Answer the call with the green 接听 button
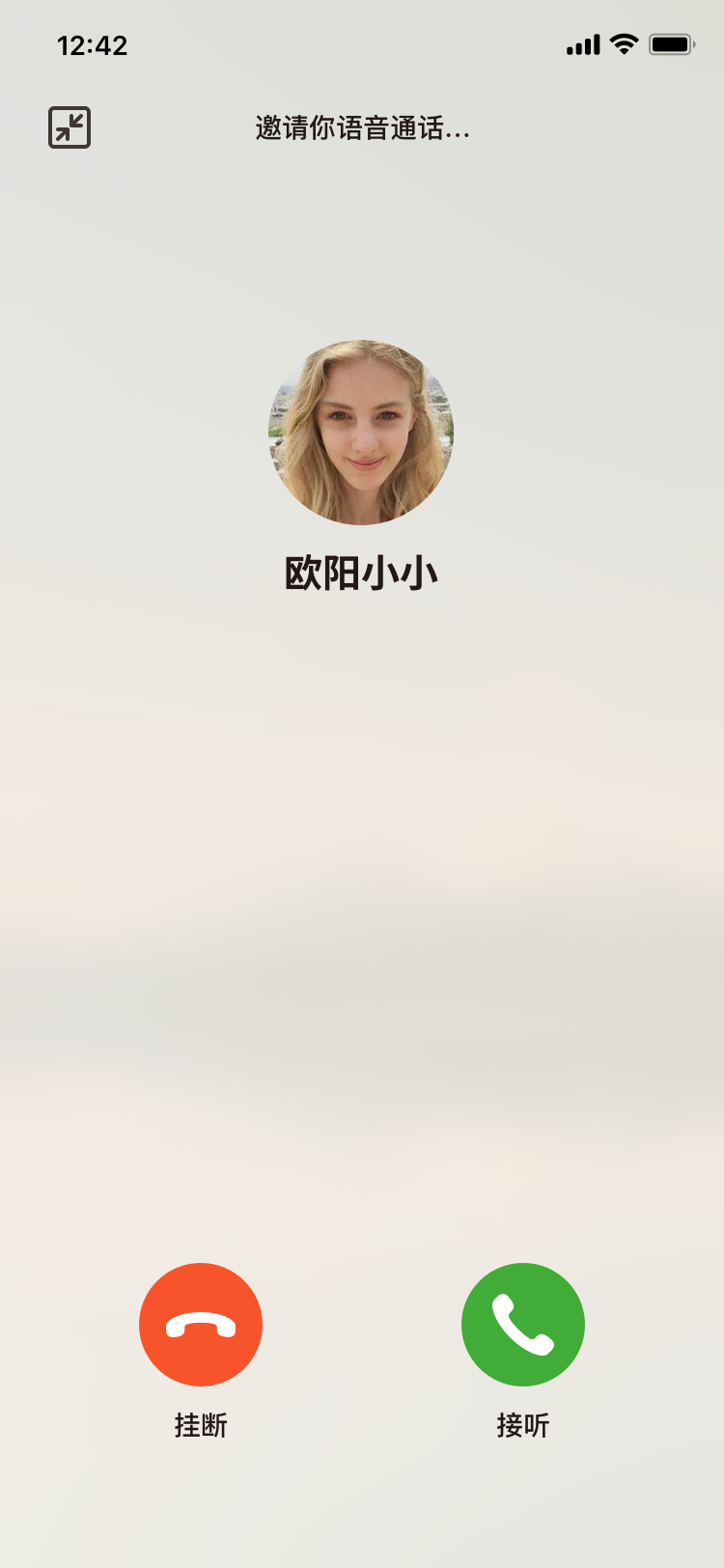 point(523,1324)
